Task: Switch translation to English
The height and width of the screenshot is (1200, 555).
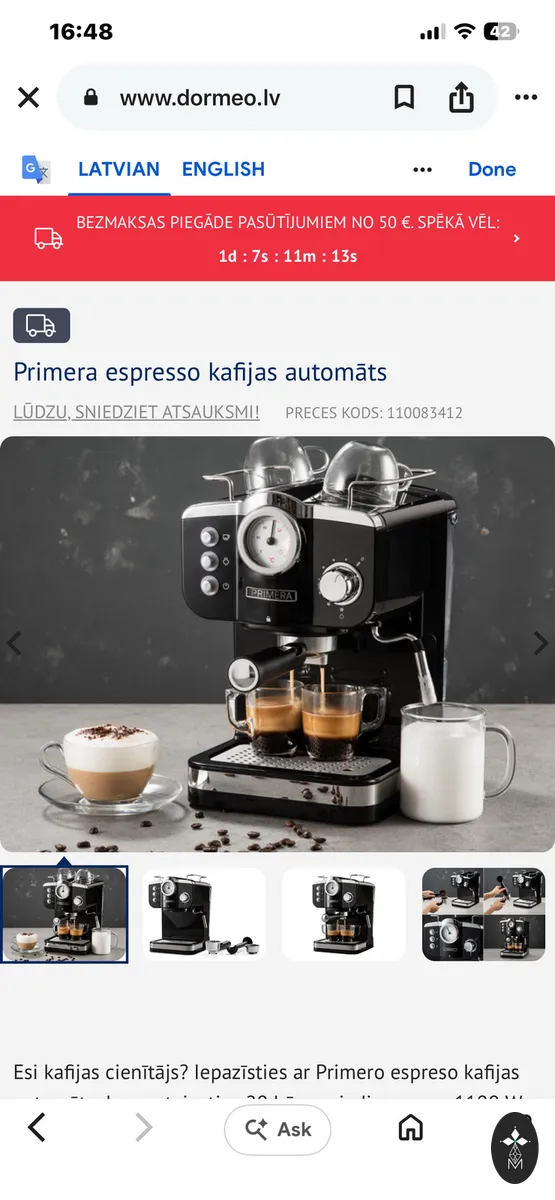Action: [223, 169]
